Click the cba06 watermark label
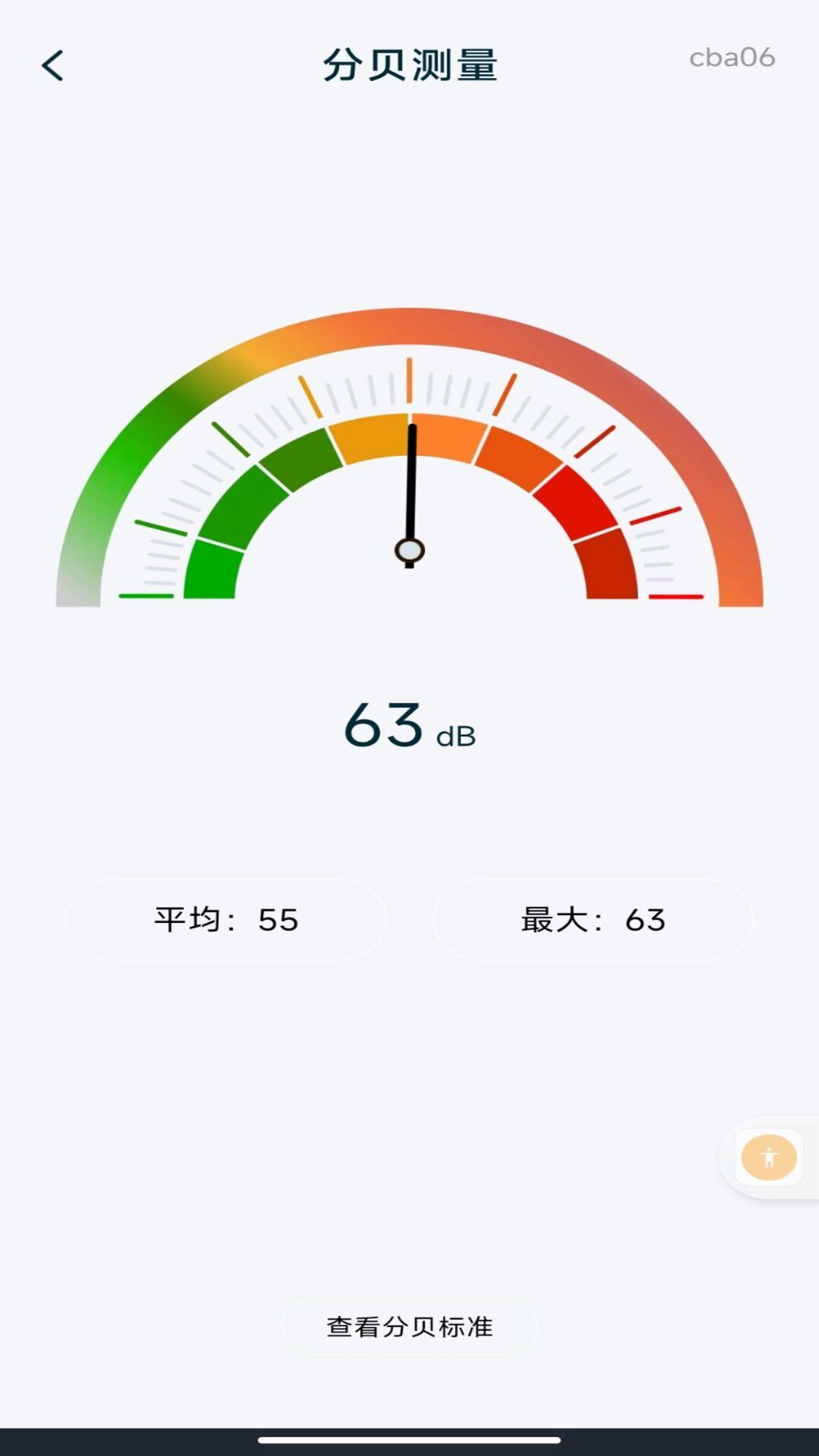Screen dimensions: 819x1456 click(733, 58)
